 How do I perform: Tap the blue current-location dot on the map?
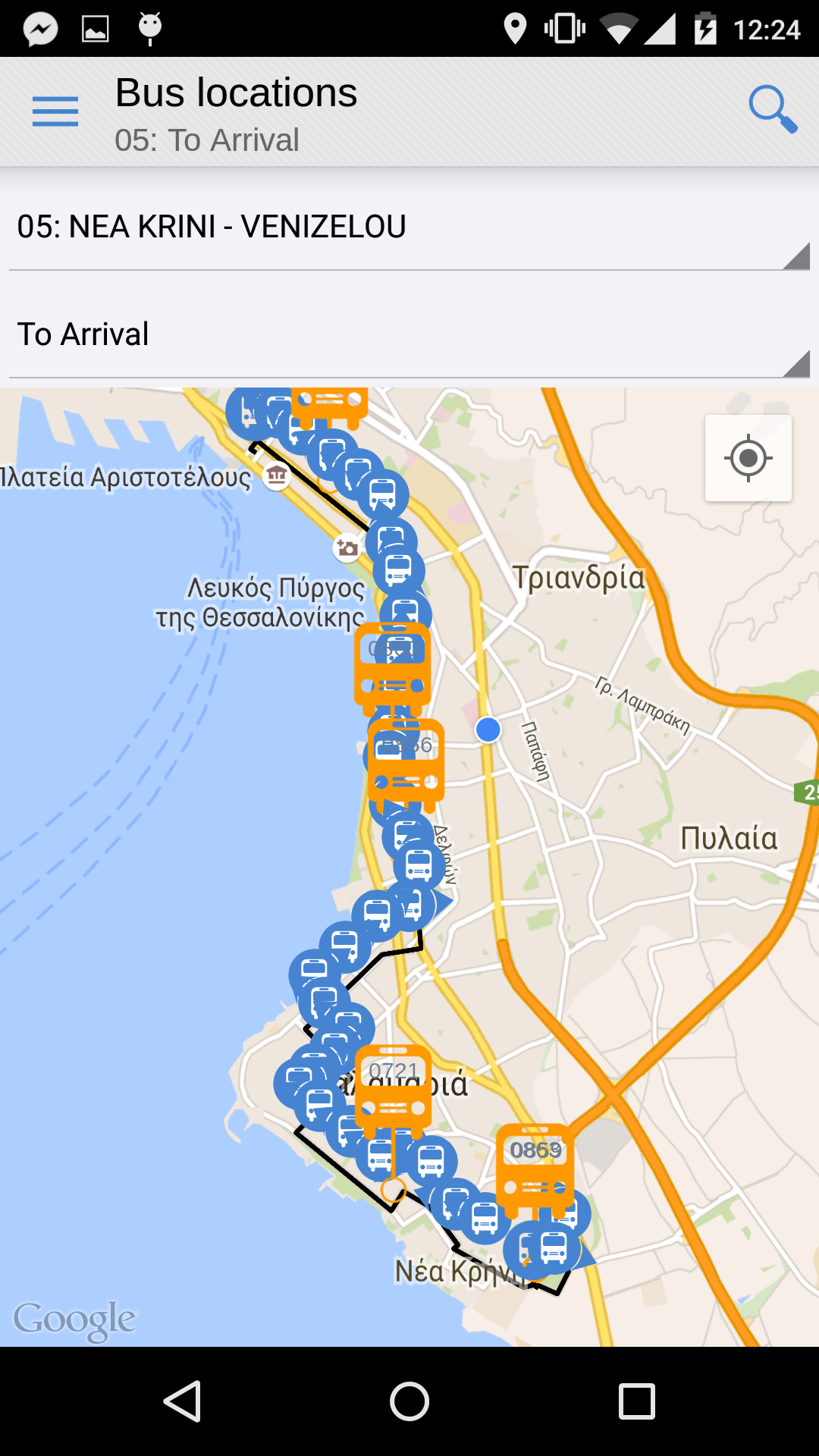pyautogui.click(x=488, y=730)
